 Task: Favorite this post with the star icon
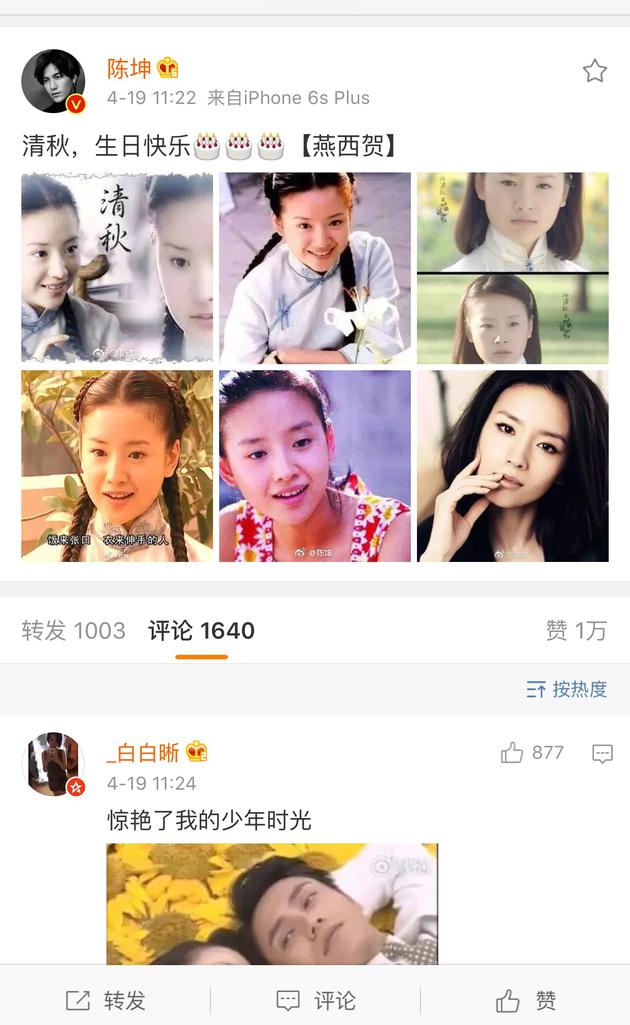pyautogui.click(x=594, y=70)
